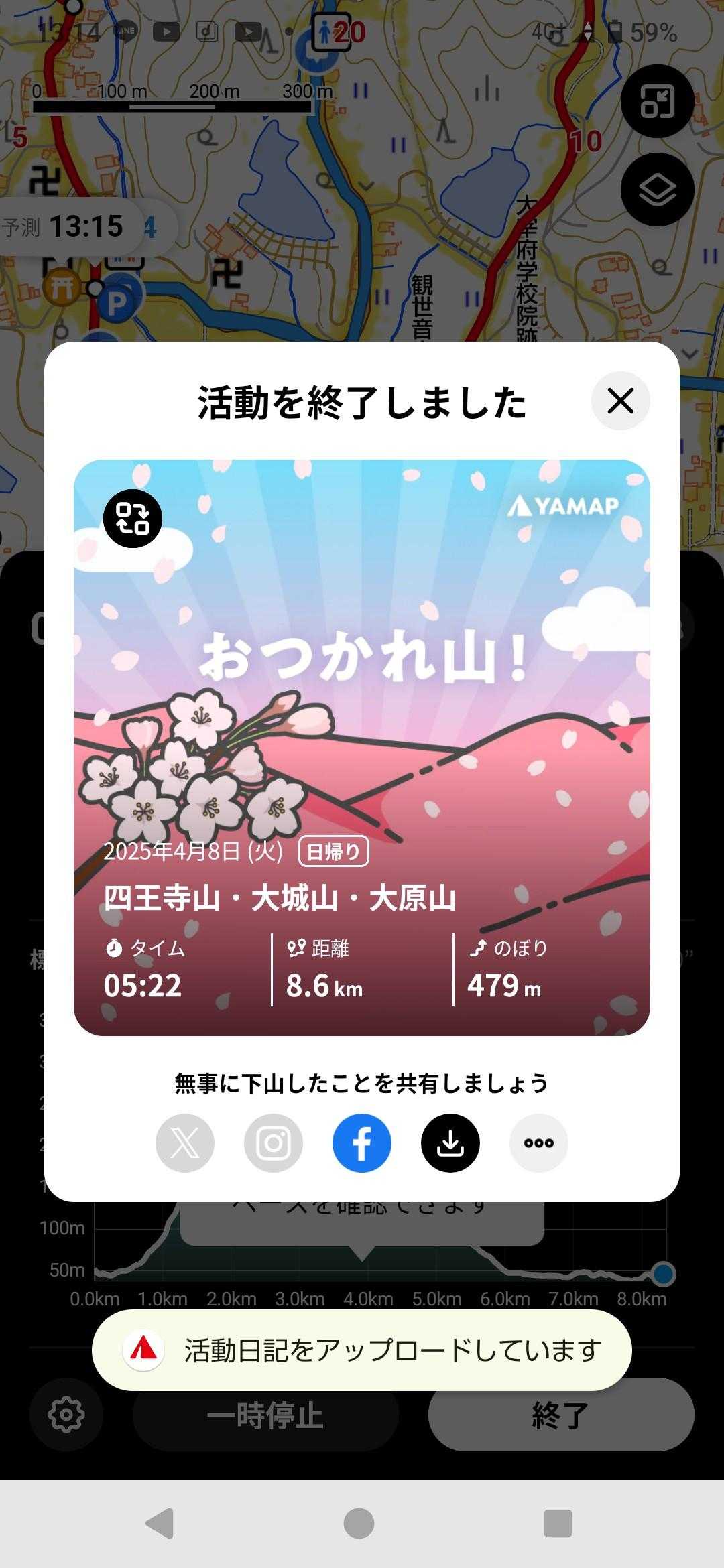This screenshot has height=1568, width=724.
Task: Share the activity on Instagram
Action: (274, 1143)
